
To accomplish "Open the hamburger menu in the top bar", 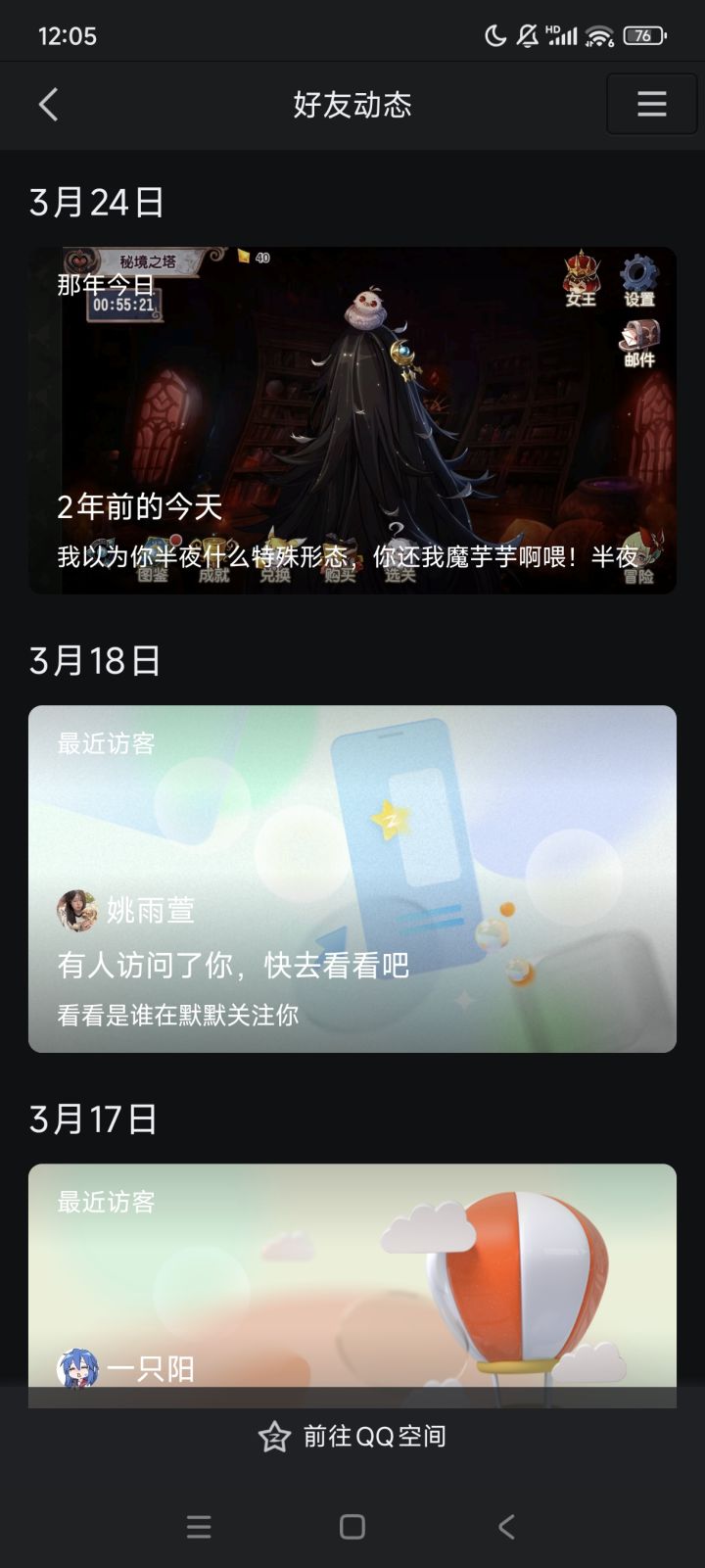I will [x=651, y=104].
